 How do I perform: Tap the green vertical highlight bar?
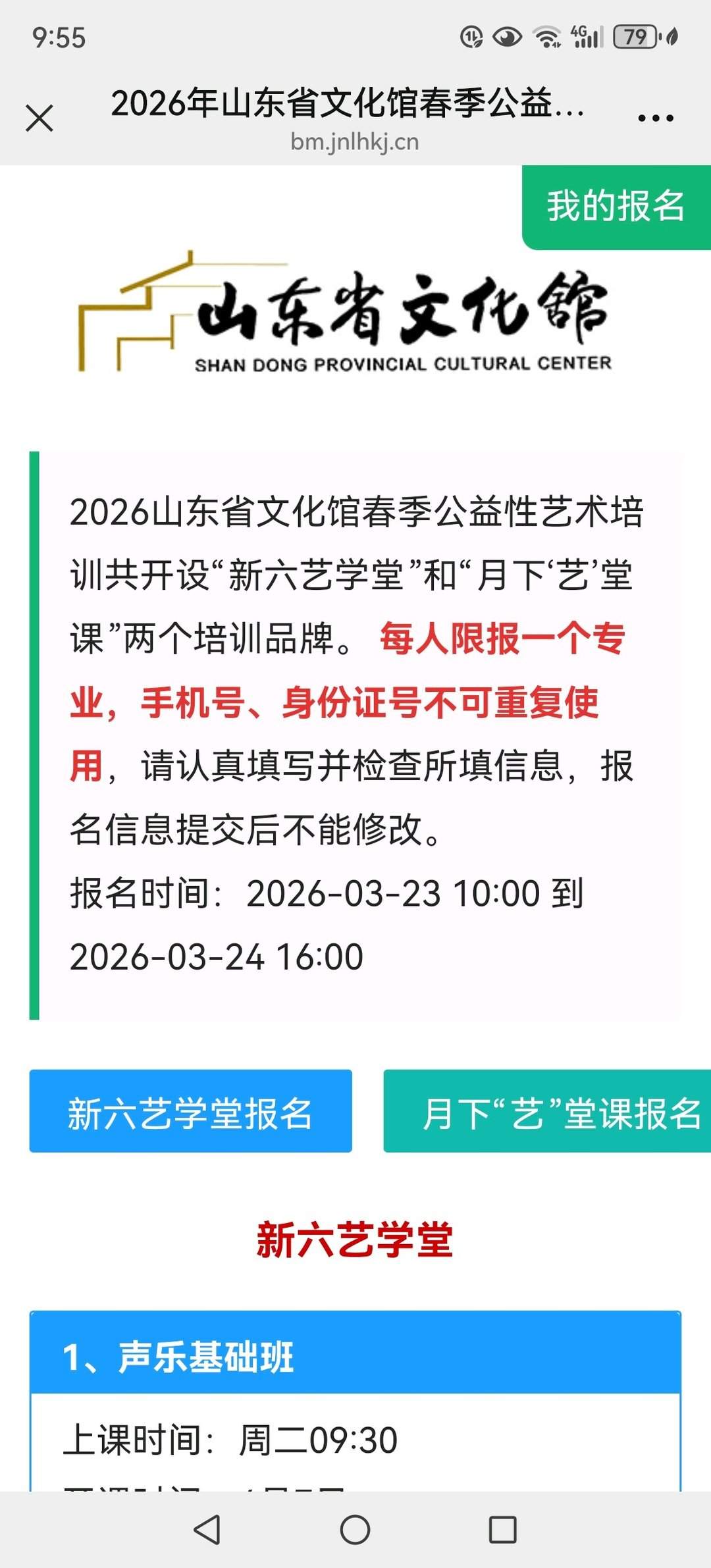[36, 724]
